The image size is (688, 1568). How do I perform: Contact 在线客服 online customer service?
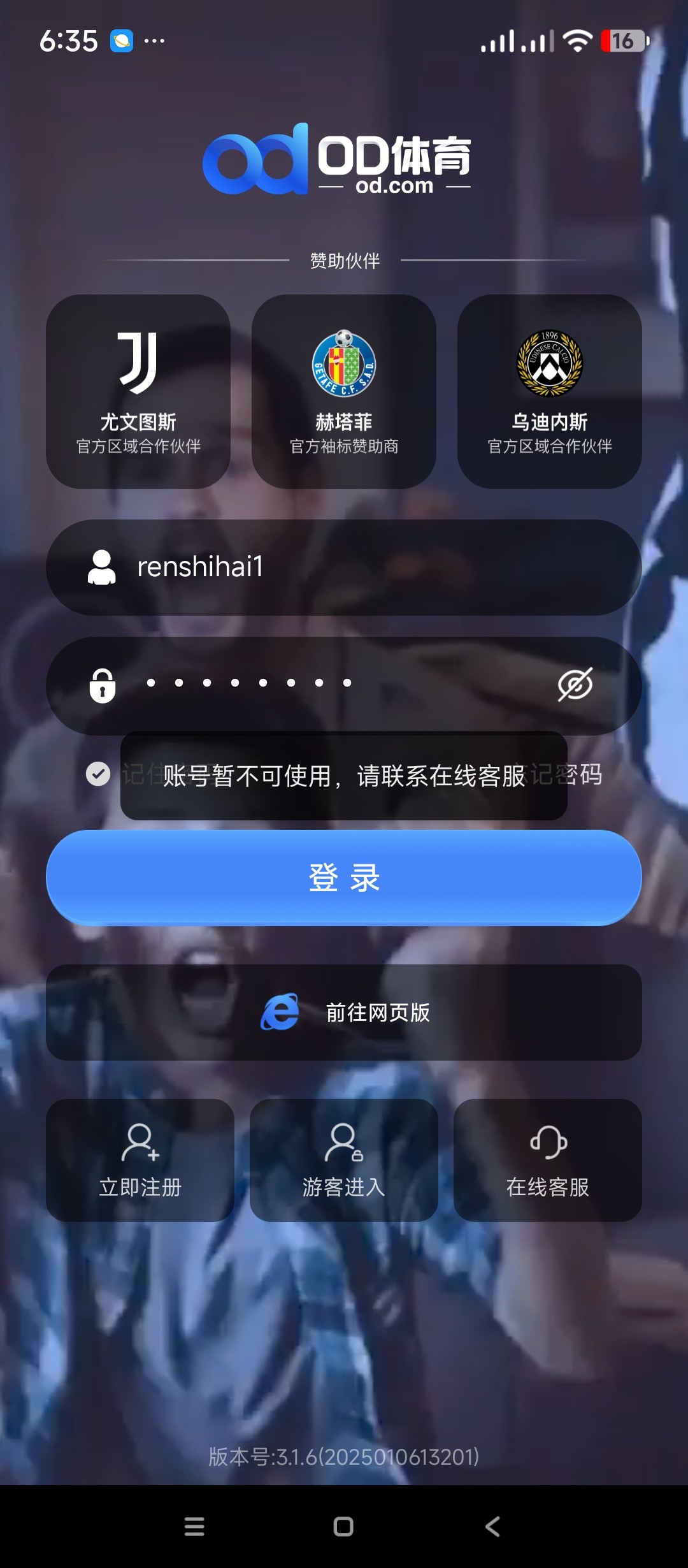pyautogui.click(x=548, y=1160)
